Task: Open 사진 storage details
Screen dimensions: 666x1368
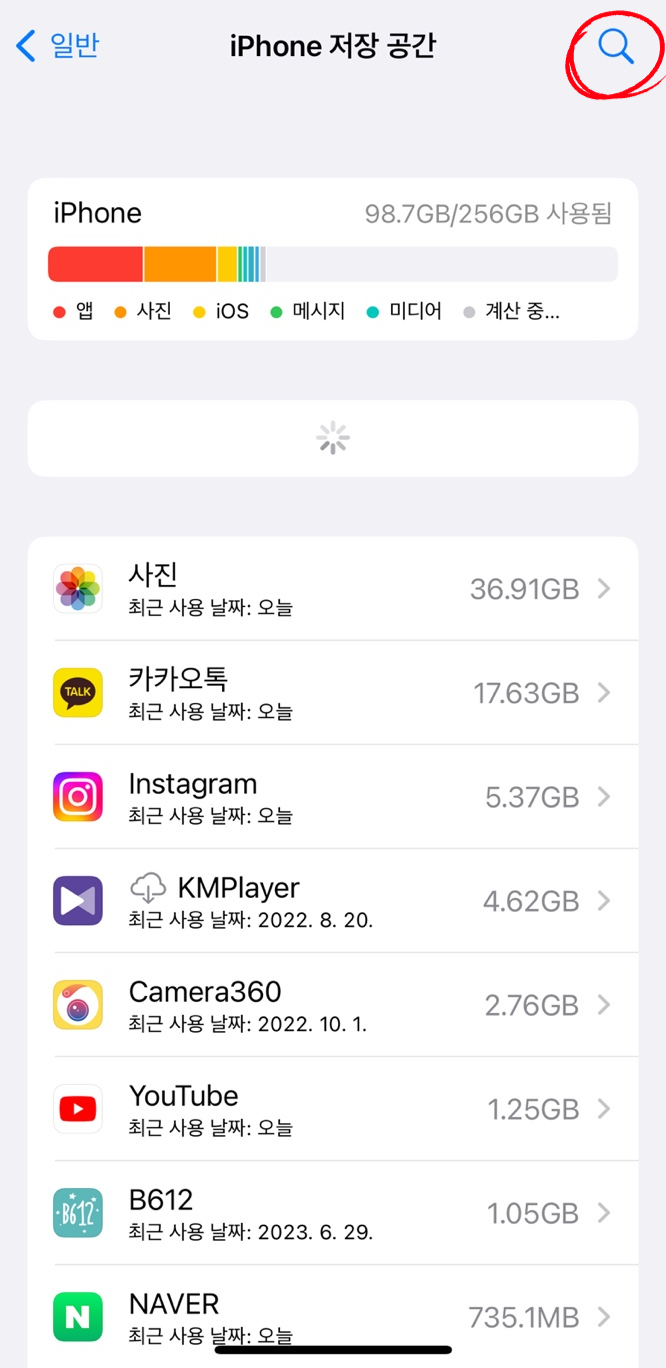Action: pos(332,589)
